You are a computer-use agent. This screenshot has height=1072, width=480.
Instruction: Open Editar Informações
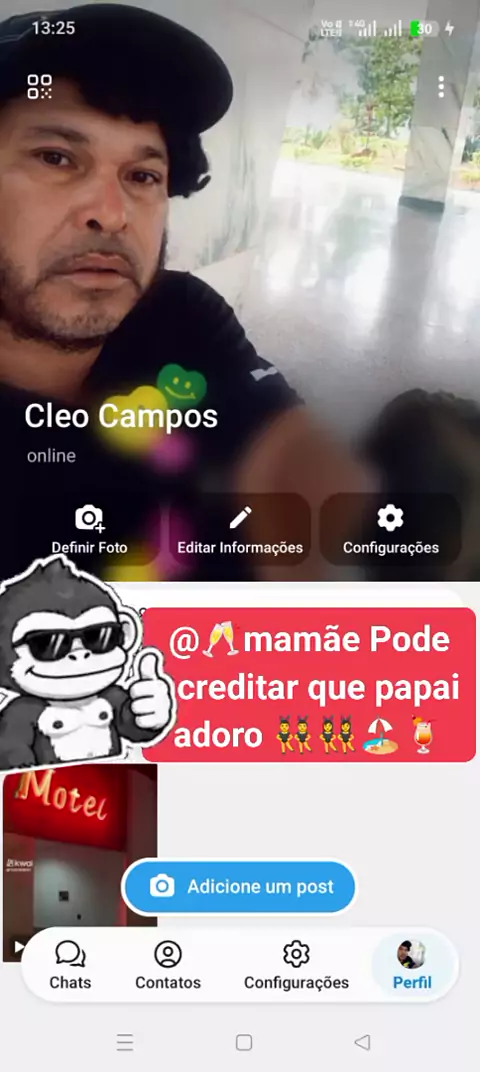[x=240, y=530]
